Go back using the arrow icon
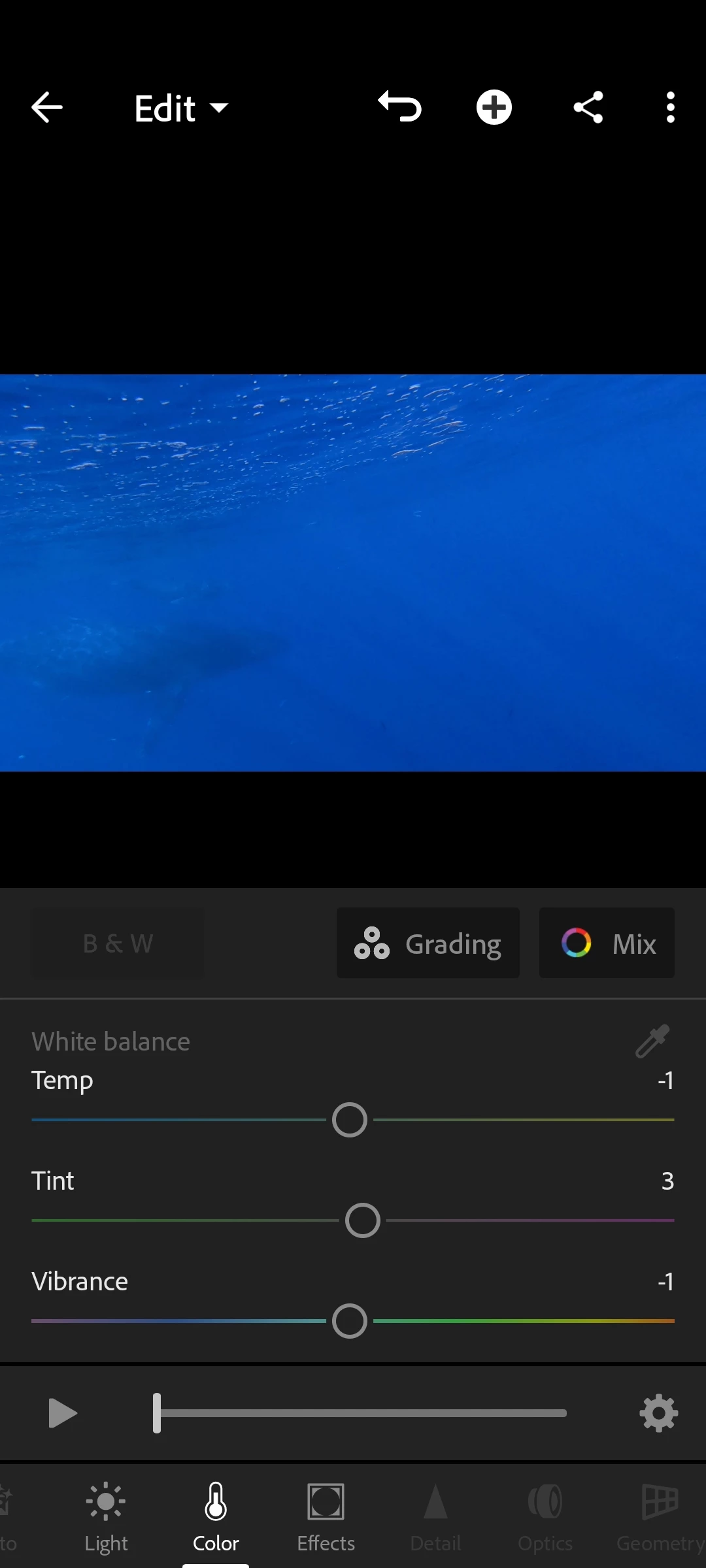 47,108
